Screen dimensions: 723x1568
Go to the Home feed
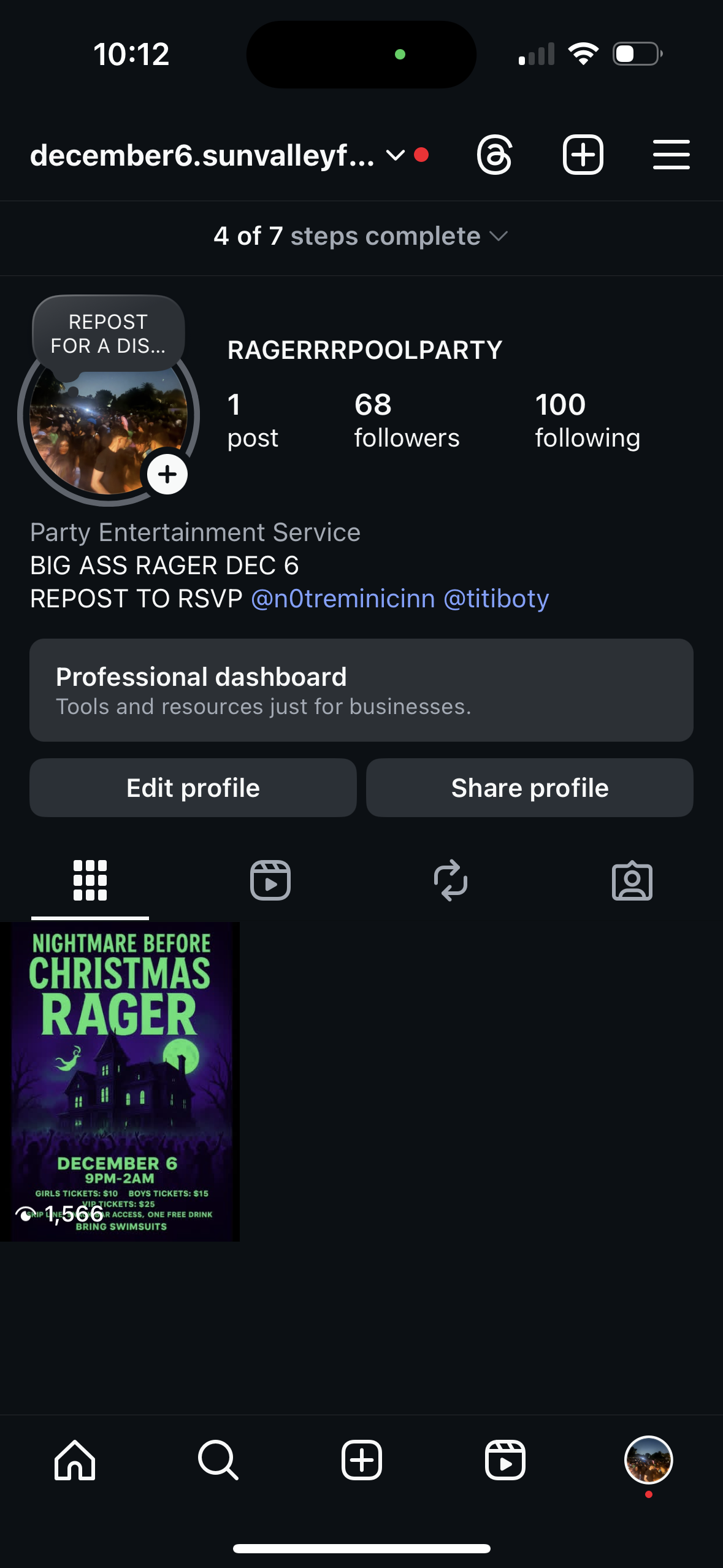point(75,1460)
